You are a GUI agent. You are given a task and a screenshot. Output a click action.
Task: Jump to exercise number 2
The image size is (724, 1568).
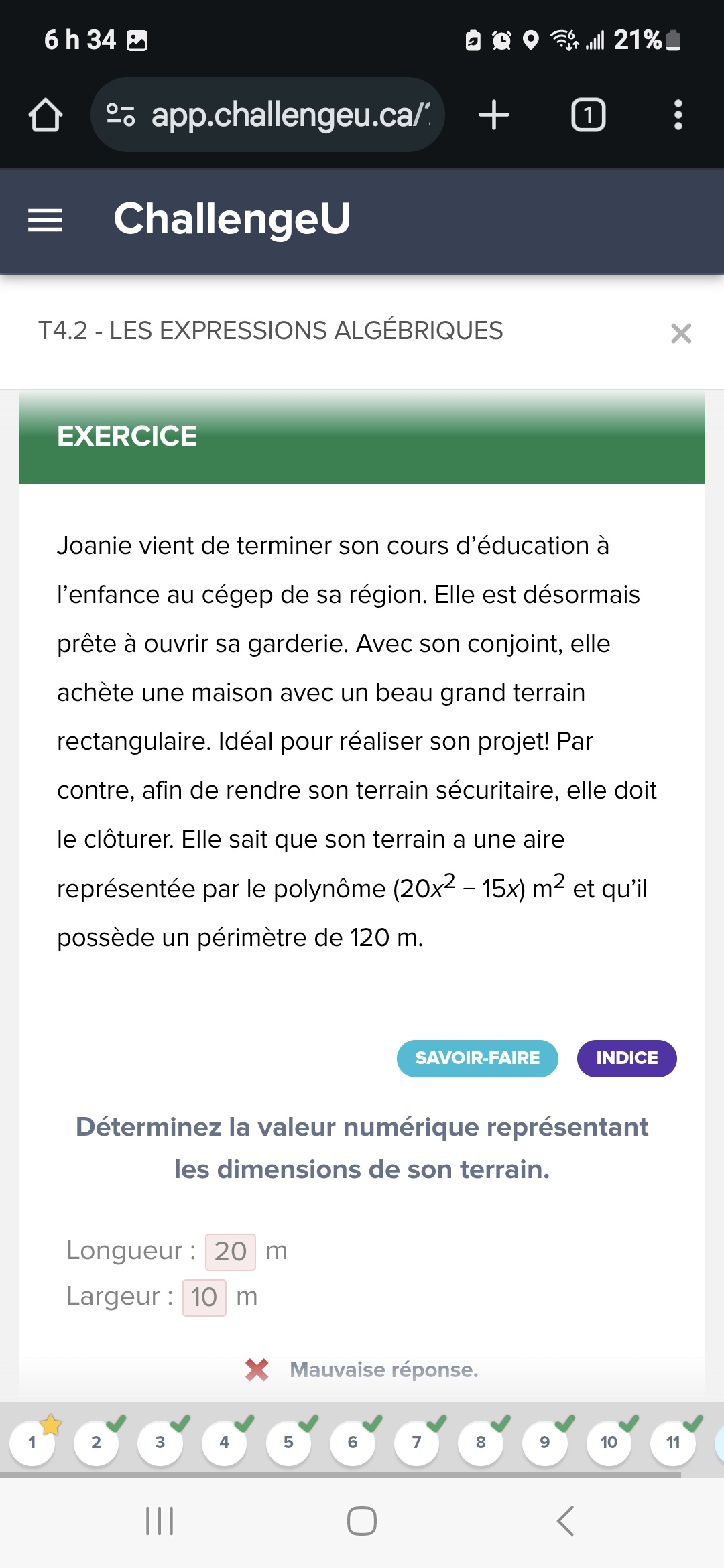(96, 1443)
